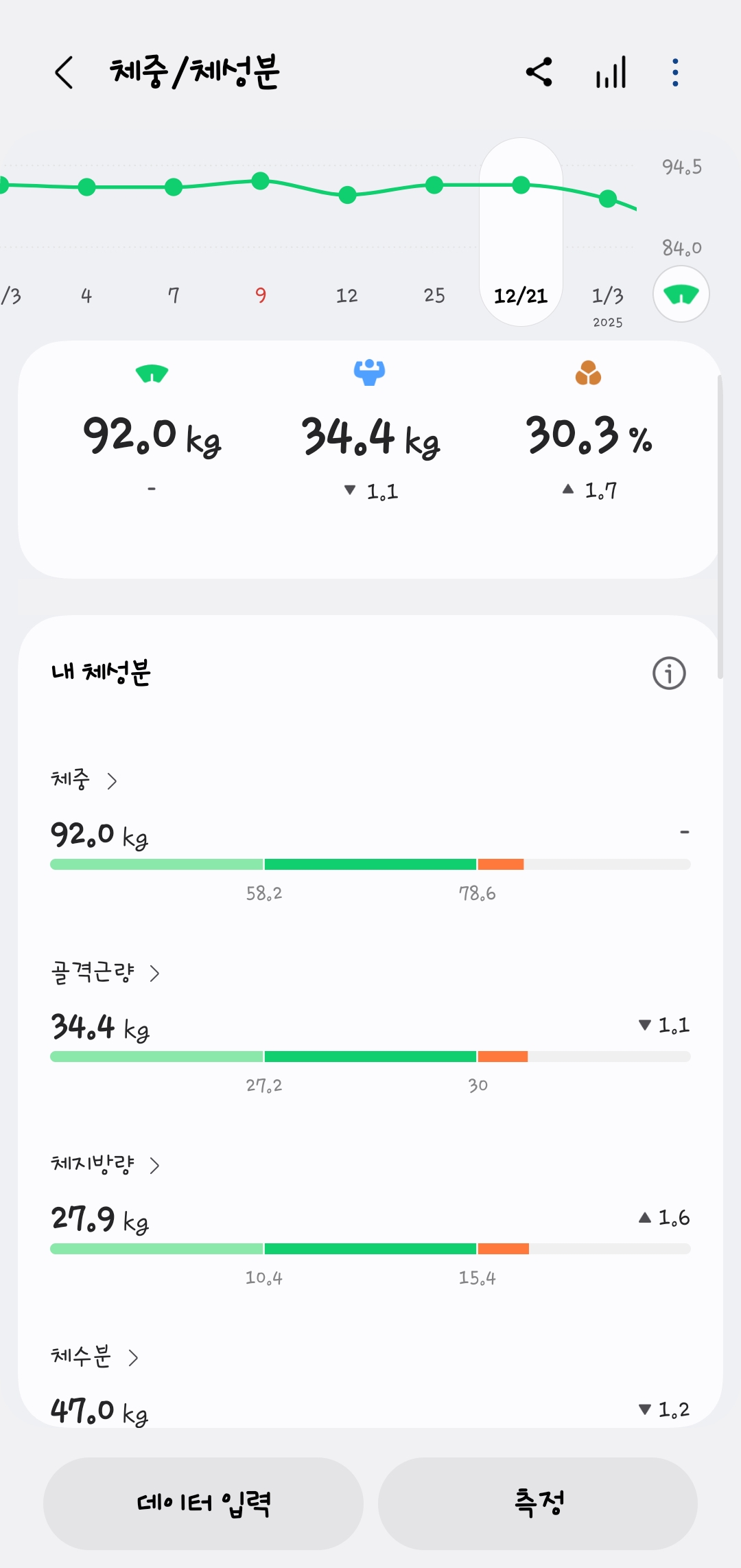Open the bar chart trends view
This screenshot has height=1568, width=741.
[611, 72]
